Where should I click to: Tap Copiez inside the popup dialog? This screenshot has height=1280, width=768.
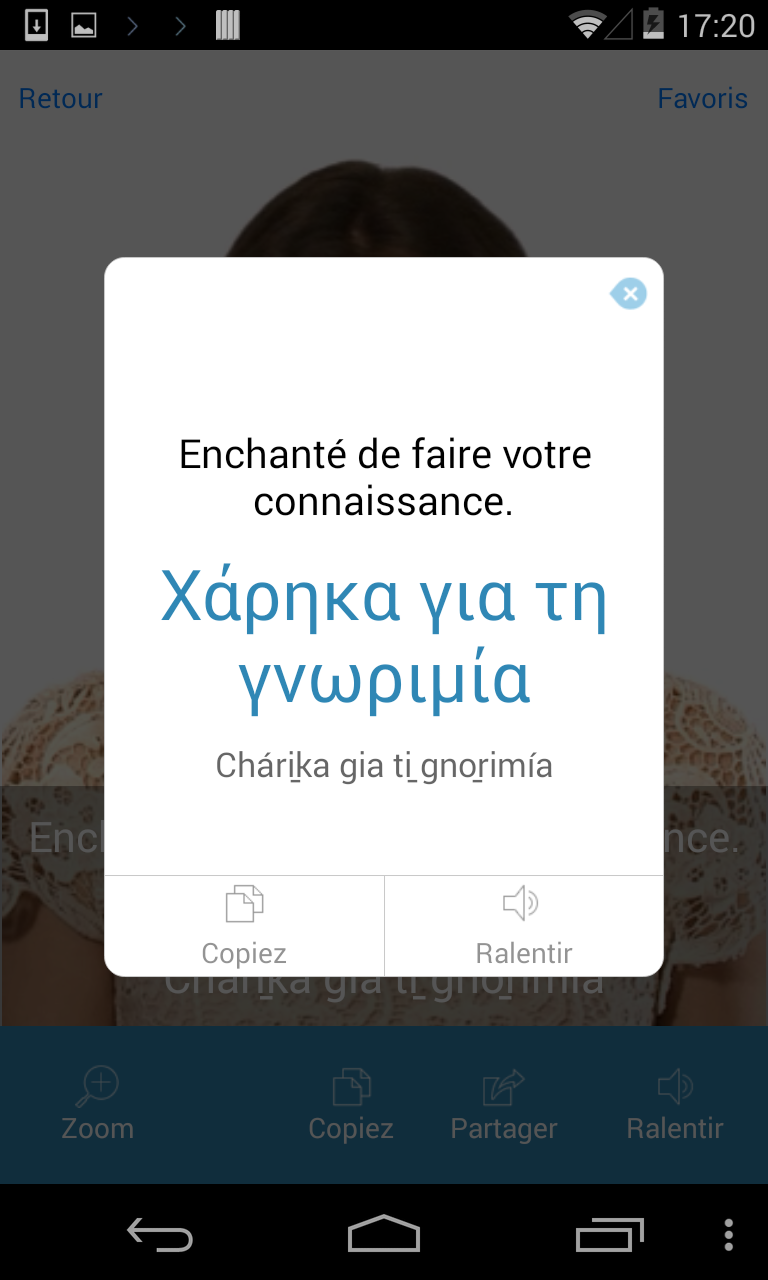pos(244,925)
